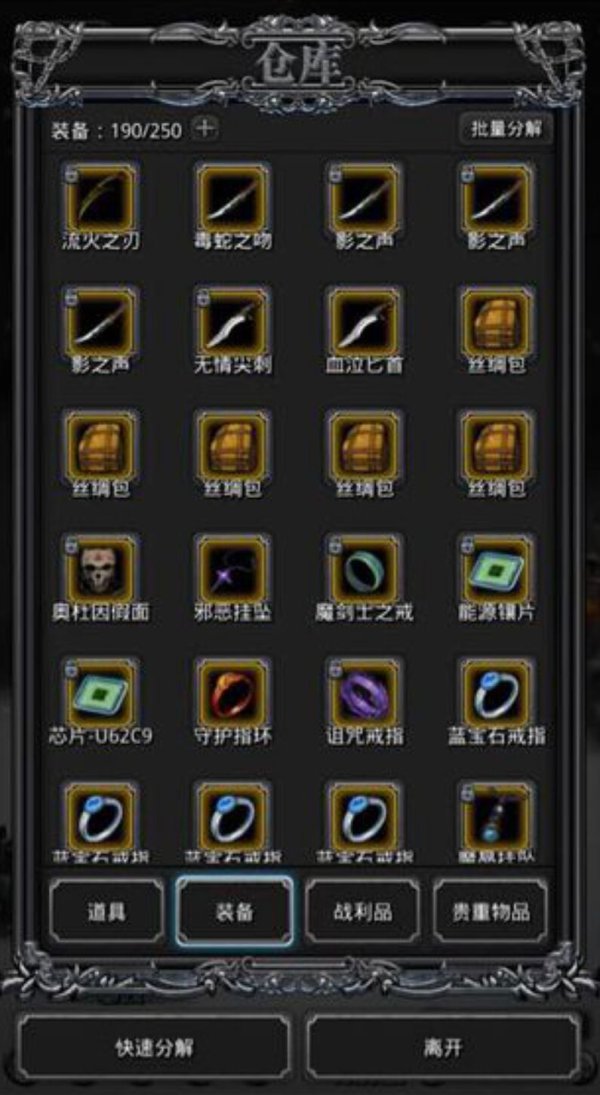Open the 魔剑士之戒 ring
Viewport: 600px width, 1095px height.
coord(364,569)
